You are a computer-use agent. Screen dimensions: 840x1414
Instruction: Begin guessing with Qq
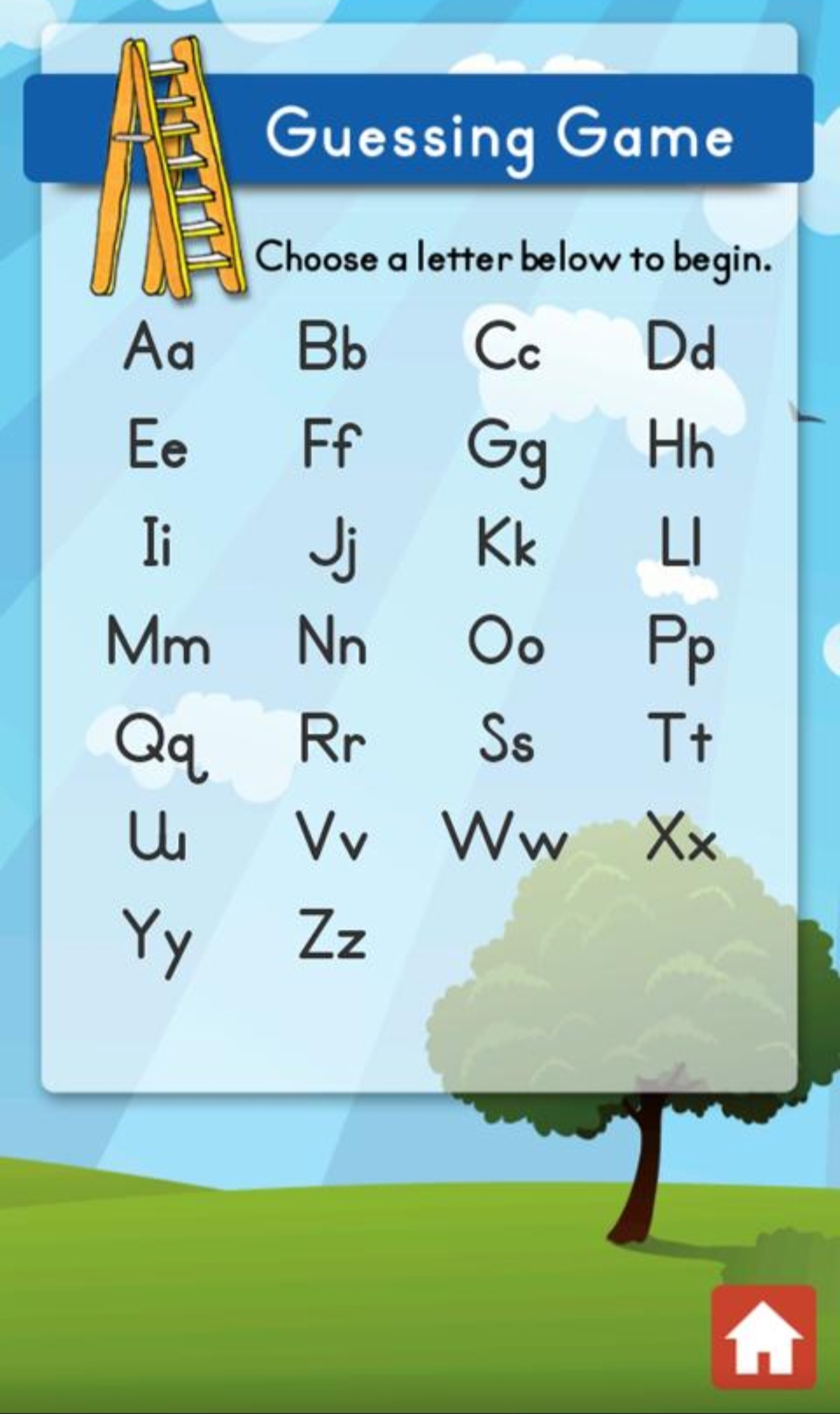(162, 743)
